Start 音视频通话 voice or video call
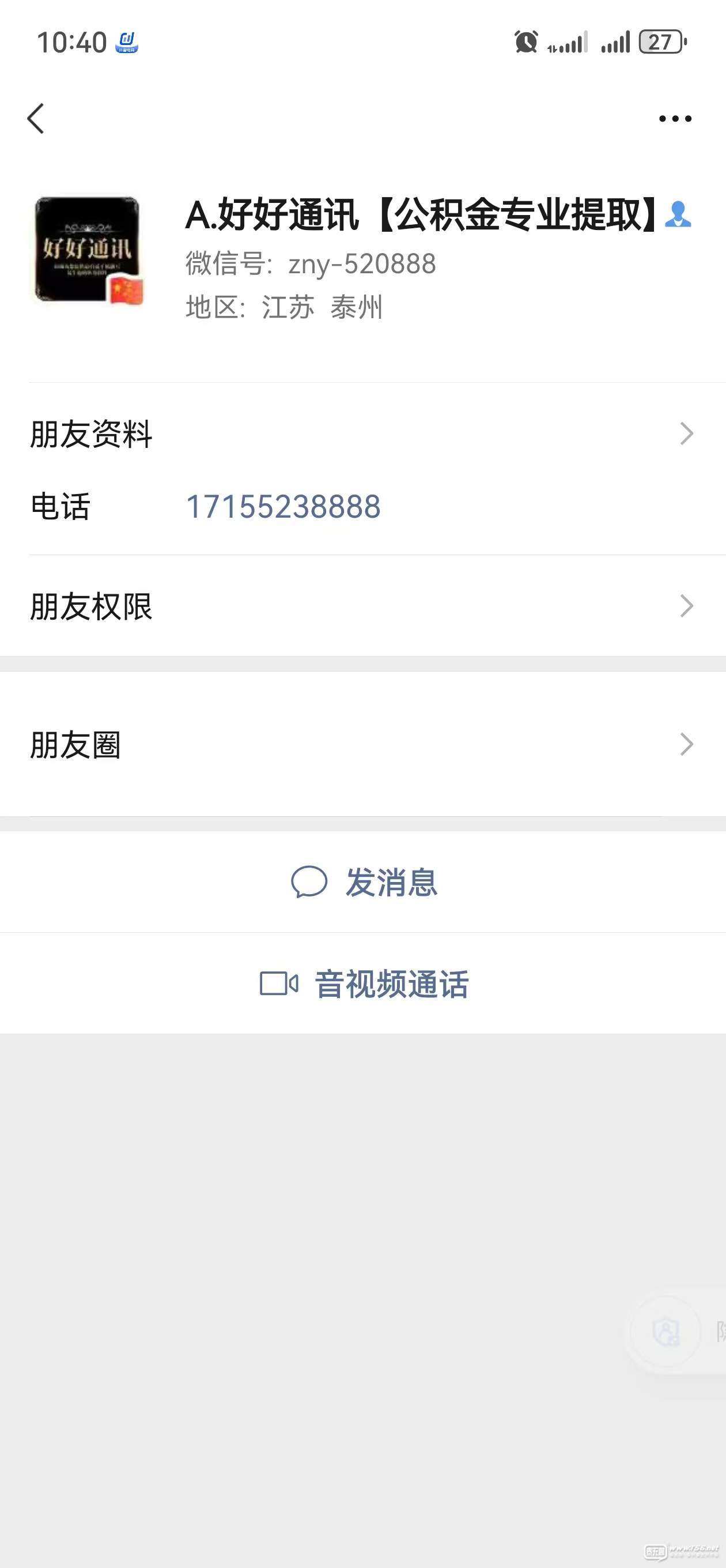This screenshot has width=726, height=1568. pyautogui.click(x=364, y=983)
